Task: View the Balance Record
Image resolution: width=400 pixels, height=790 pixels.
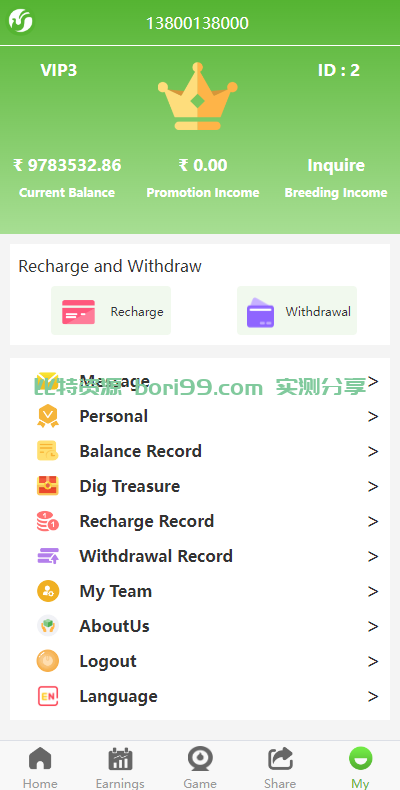Action: [x=200, y=451]
